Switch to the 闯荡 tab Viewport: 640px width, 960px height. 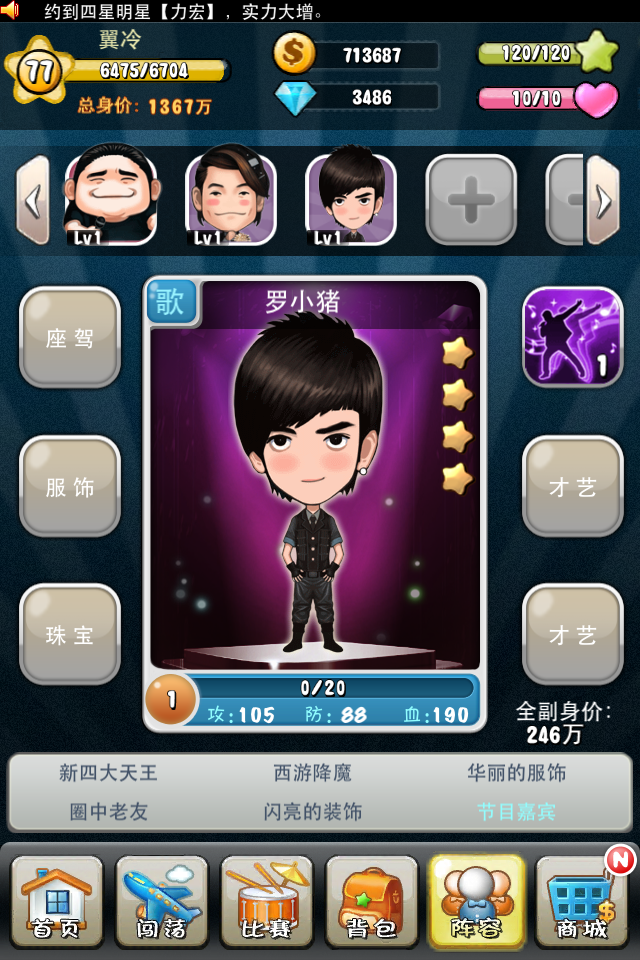(x=161, y=902)
